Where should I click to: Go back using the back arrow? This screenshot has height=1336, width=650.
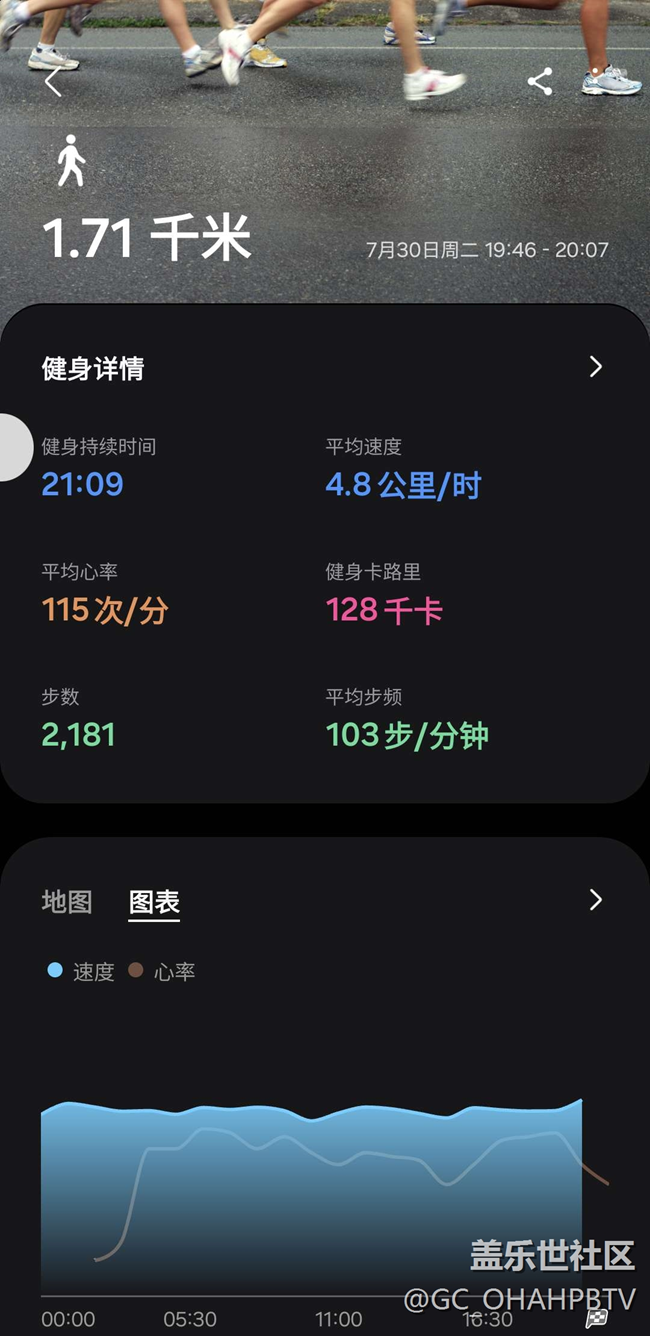[53, 82]
